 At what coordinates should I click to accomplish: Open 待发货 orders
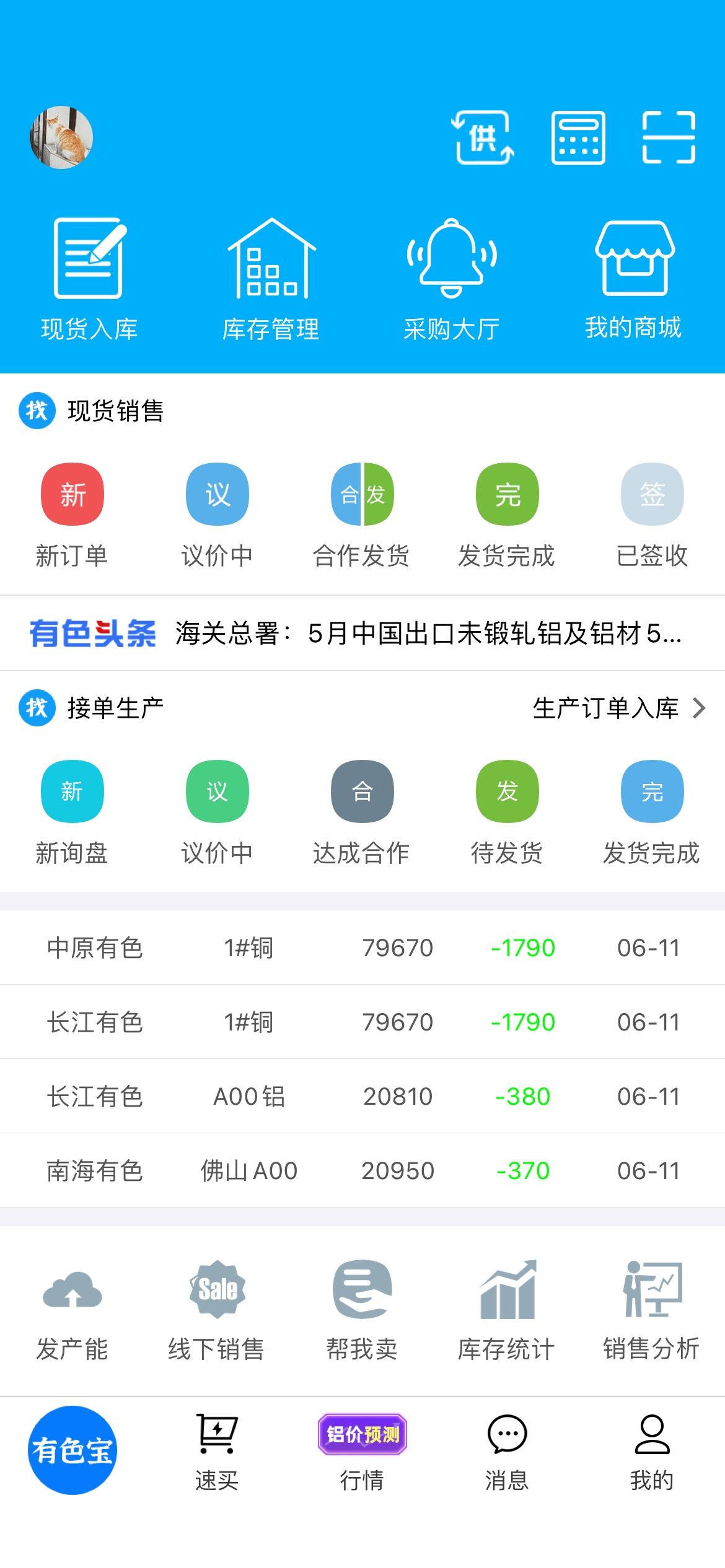(x=507, y=812)
